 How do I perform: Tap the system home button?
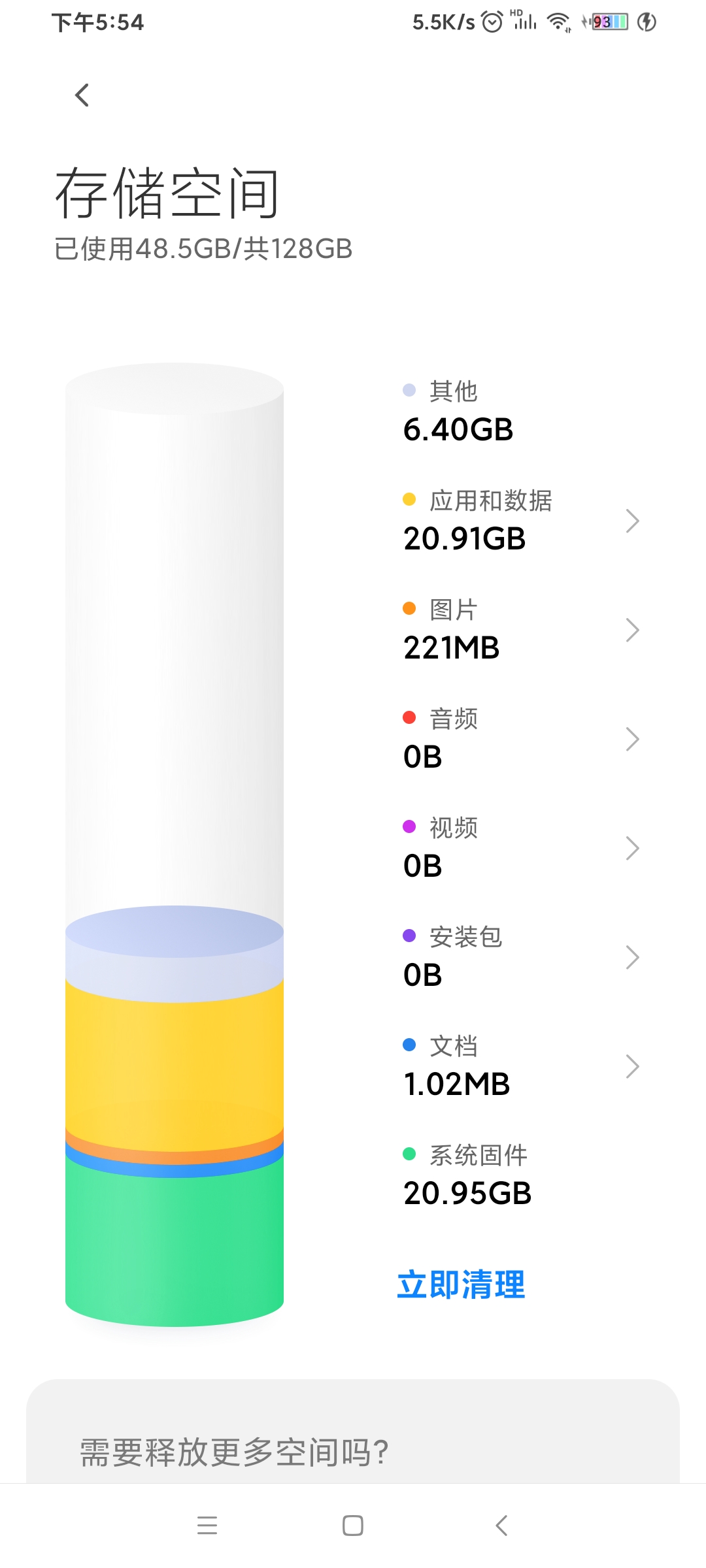click(x=353, y=1526)
